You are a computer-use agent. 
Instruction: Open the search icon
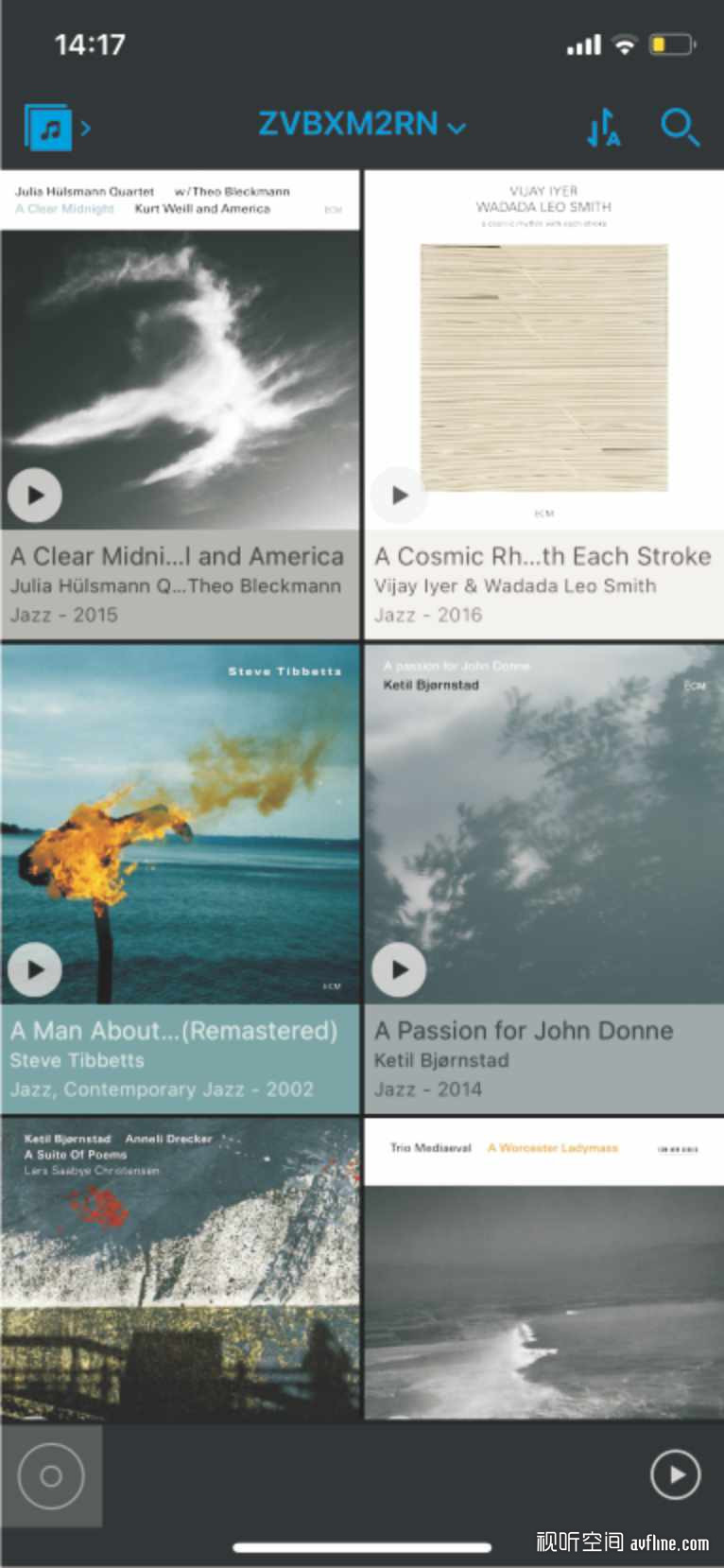click(x=679, y=127)
